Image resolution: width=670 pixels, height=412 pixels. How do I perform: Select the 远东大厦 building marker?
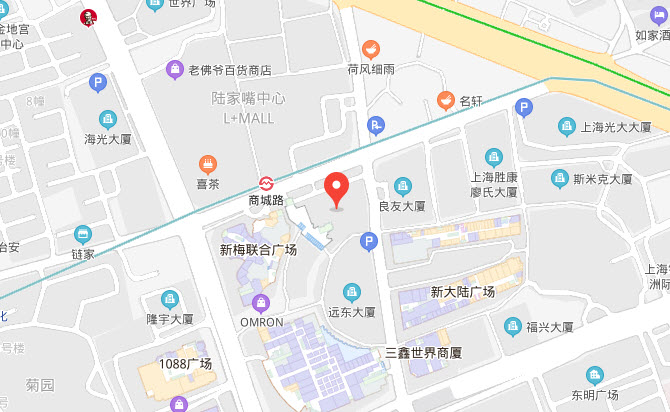tap(351, 292)
